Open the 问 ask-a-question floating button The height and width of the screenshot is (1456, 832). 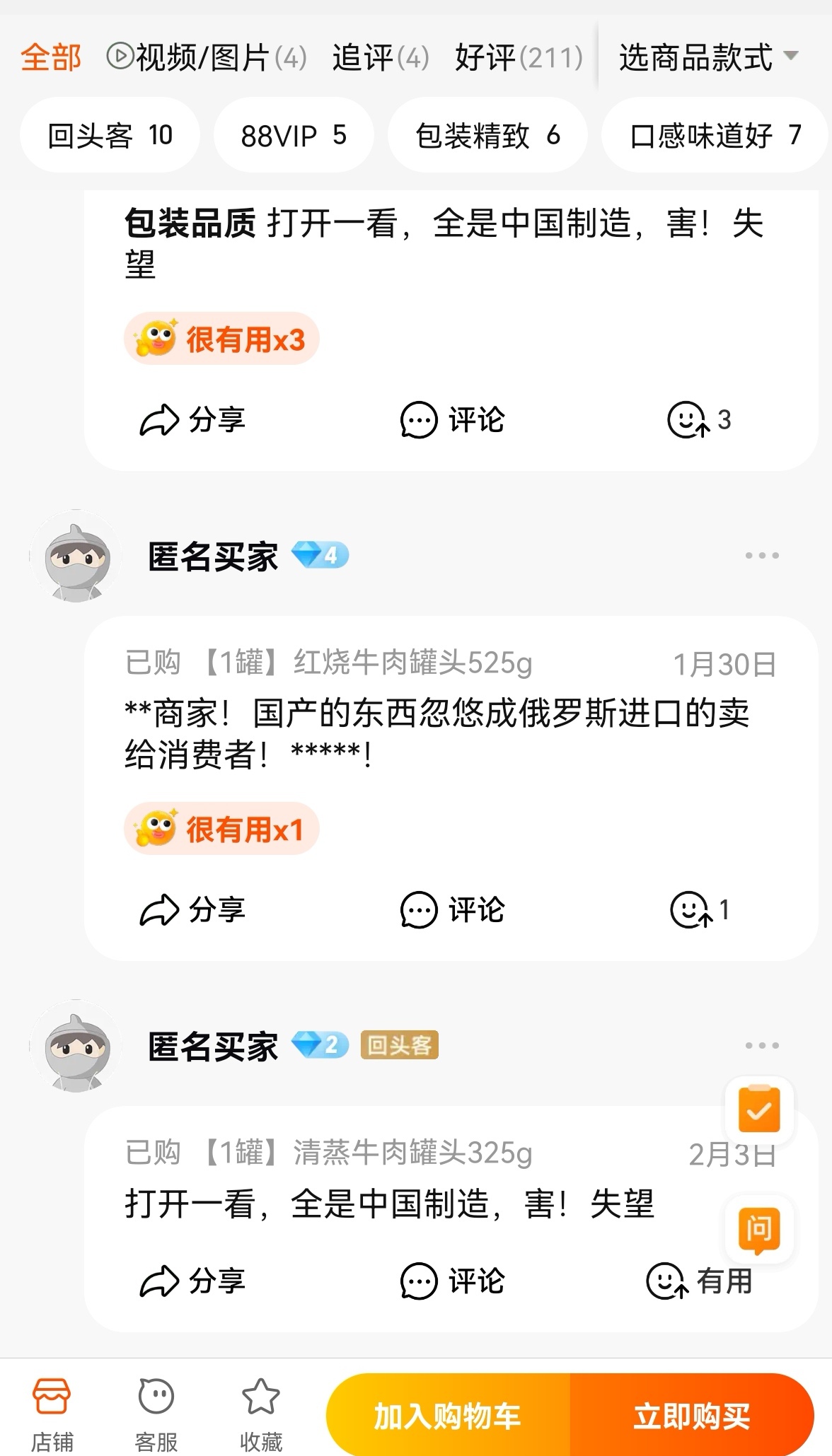(x=759, y=1230)
